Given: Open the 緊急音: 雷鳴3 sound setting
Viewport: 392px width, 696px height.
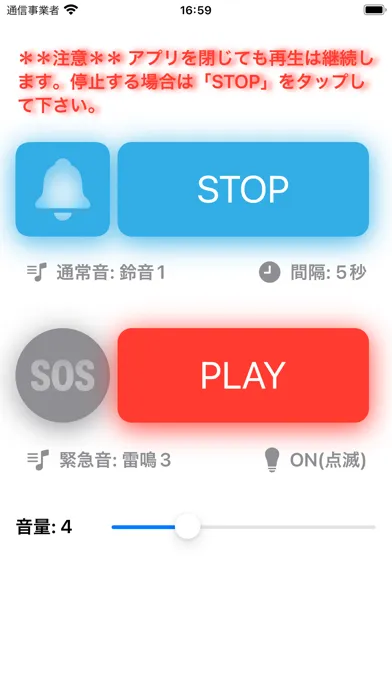Looking at the screenshot, I should (x=99, y=460).
